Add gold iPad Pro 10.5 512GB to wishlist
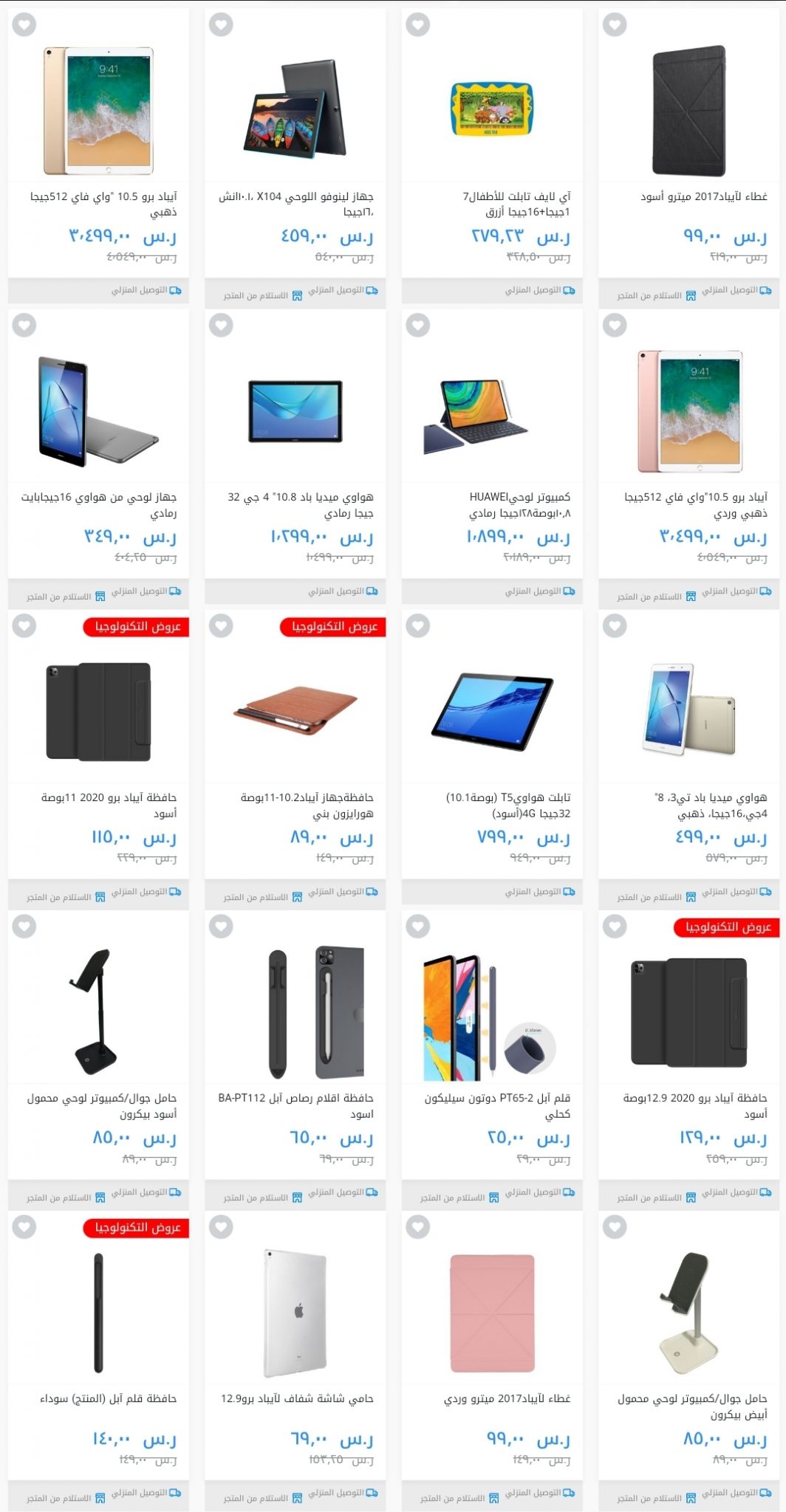 [x=24, y=25]
